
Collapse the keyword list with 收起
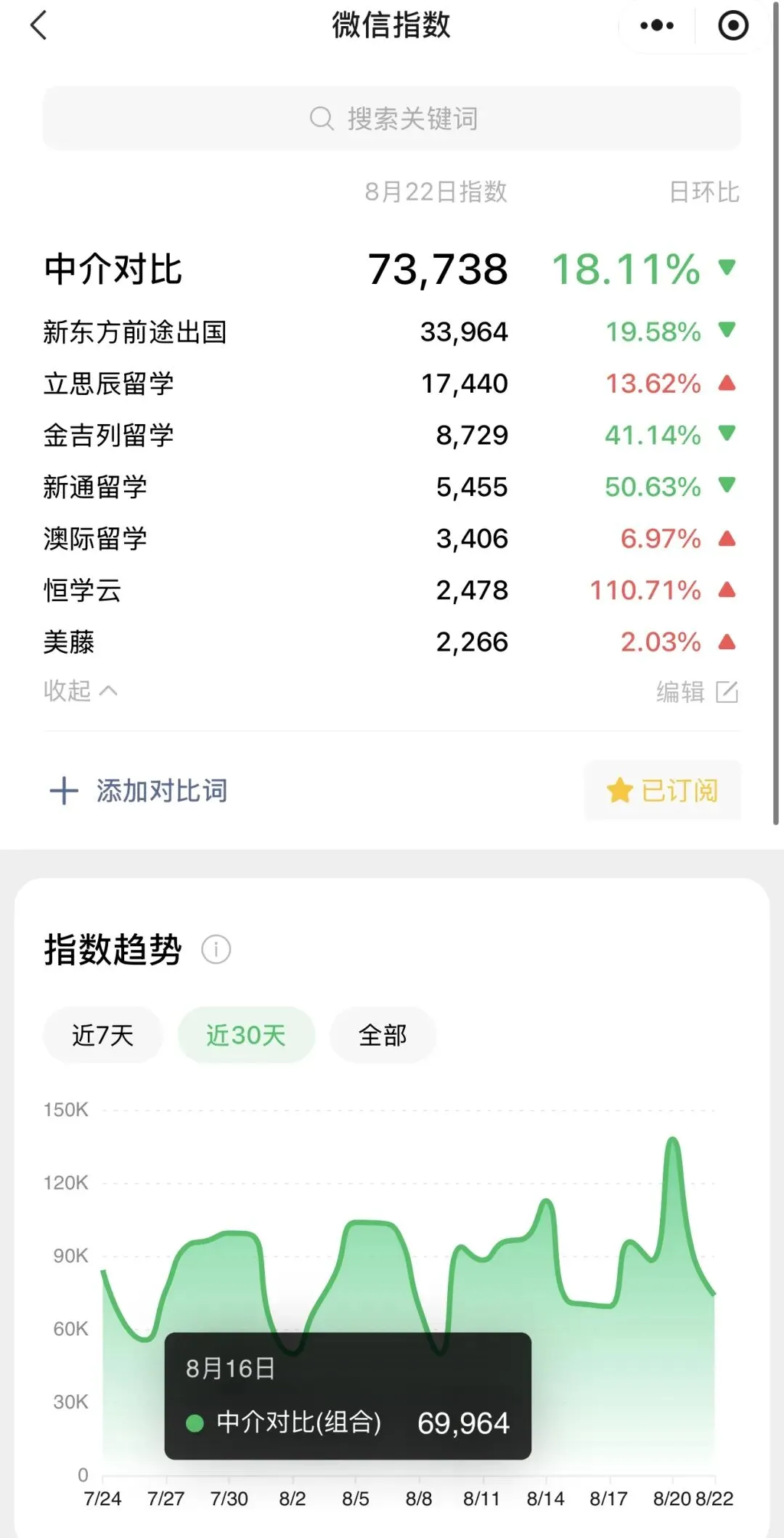(x=80, y=691)
